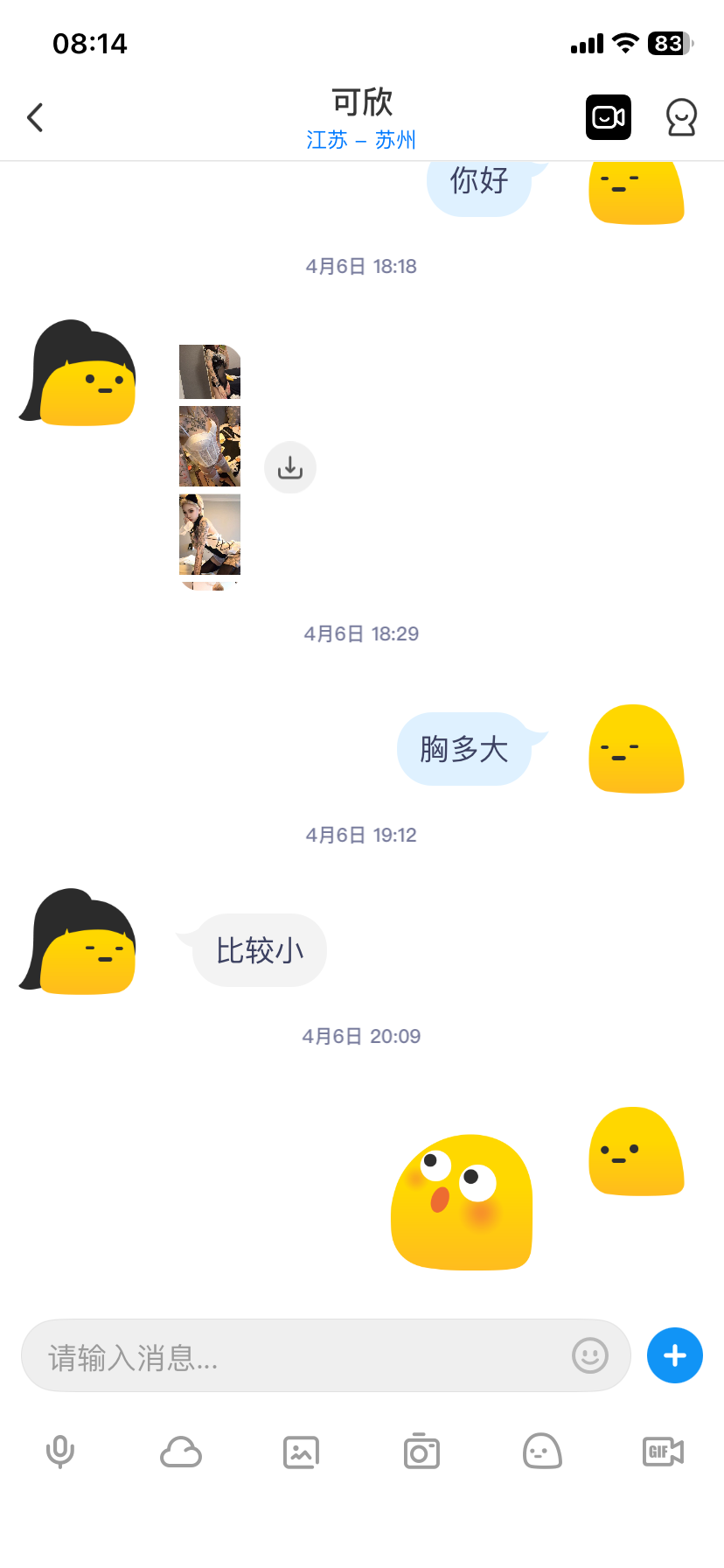Open the 江苏-苏州 location link
Image resolution: width=724 pixels, height=1568 pixels.
point(361,140)
